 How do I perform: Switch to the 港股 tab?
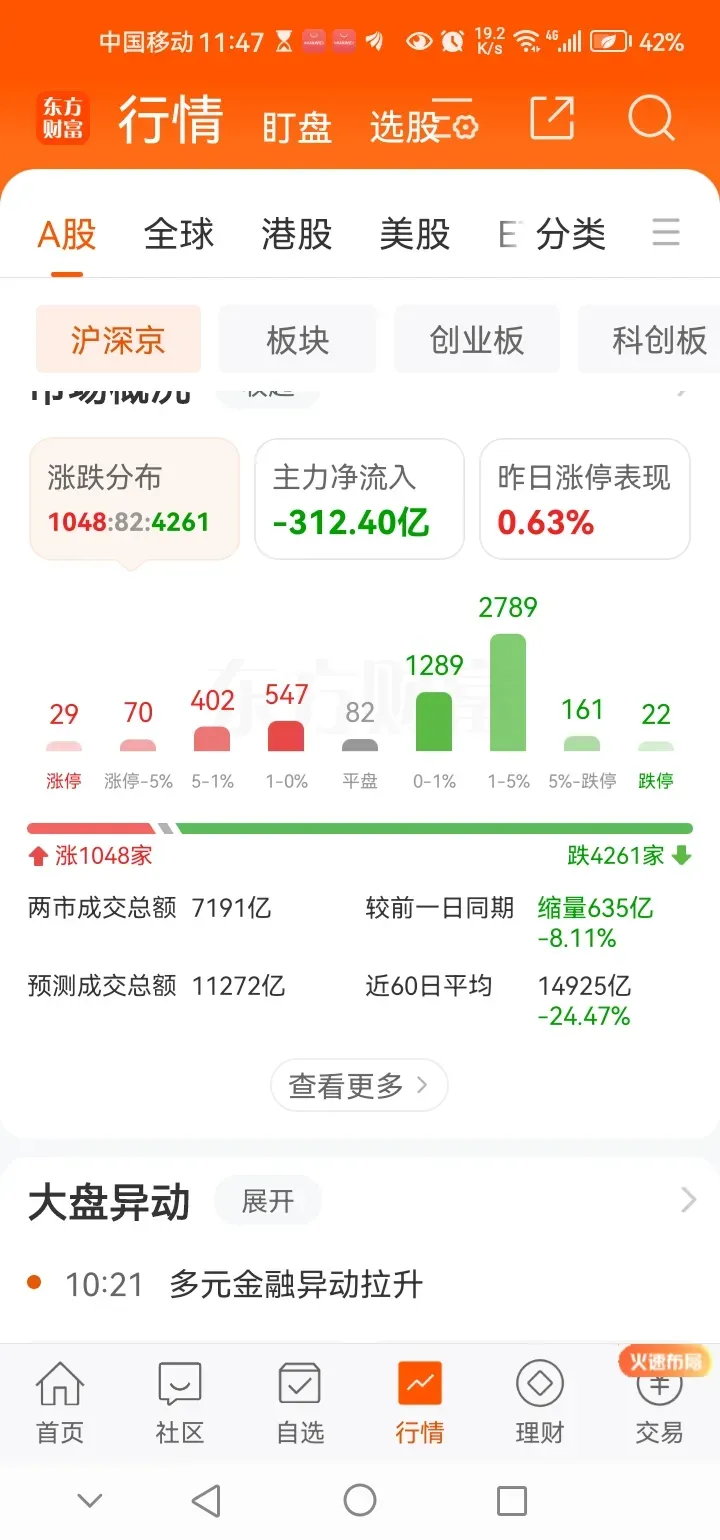[295, 233]
